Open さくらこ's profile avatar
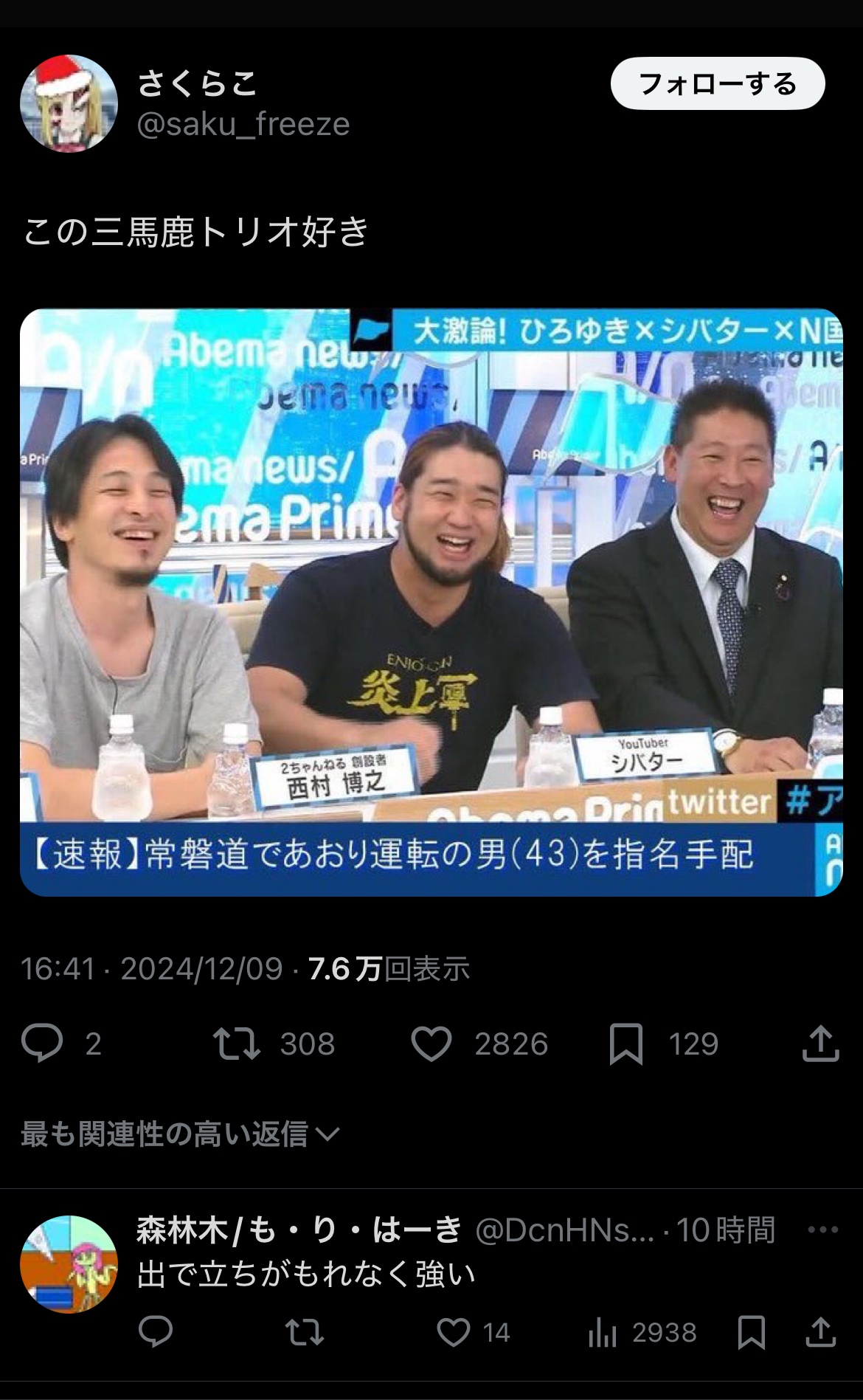This screenshot has width=863, height=1400. pos(69,103)
